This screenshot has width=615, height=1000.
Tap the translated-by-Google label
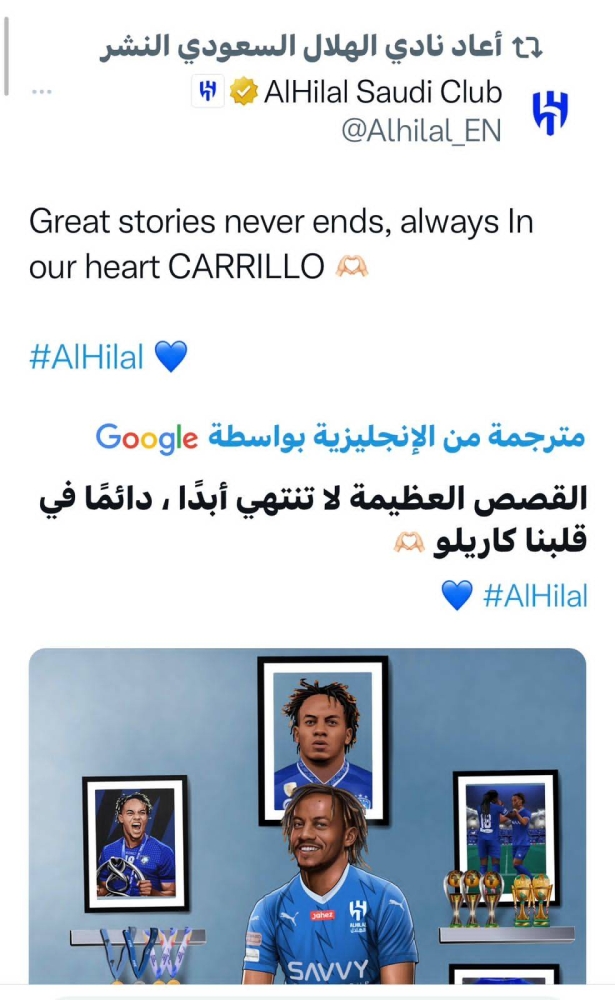[x=340, y=438]
